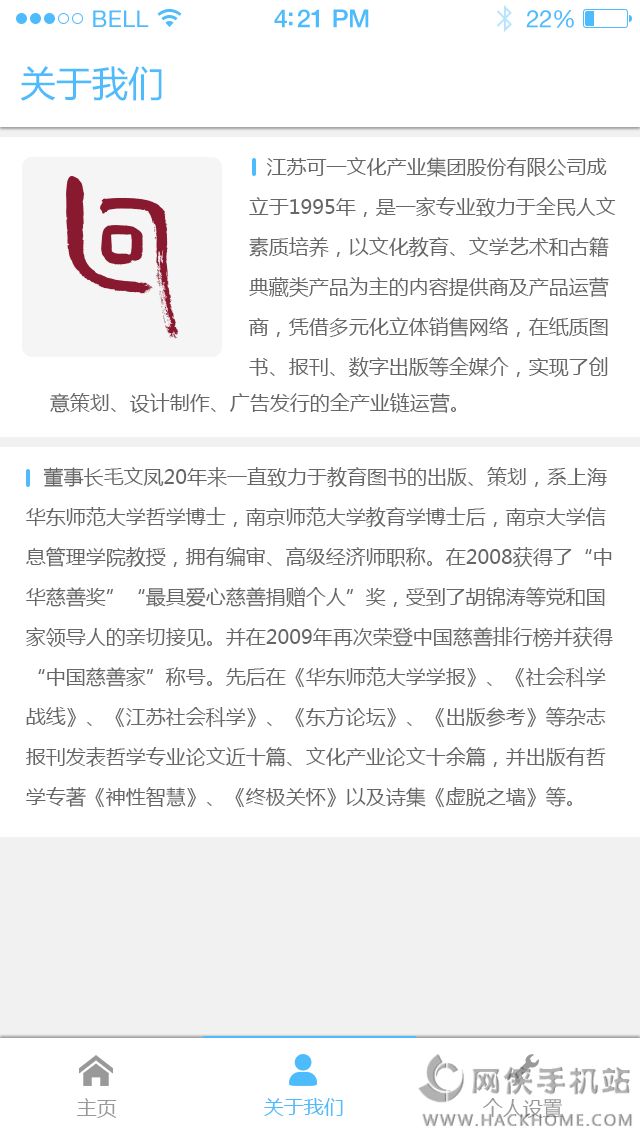640x1136 pixels.
Task: Select the 关于我们 tab
Action: point(303,1086)
